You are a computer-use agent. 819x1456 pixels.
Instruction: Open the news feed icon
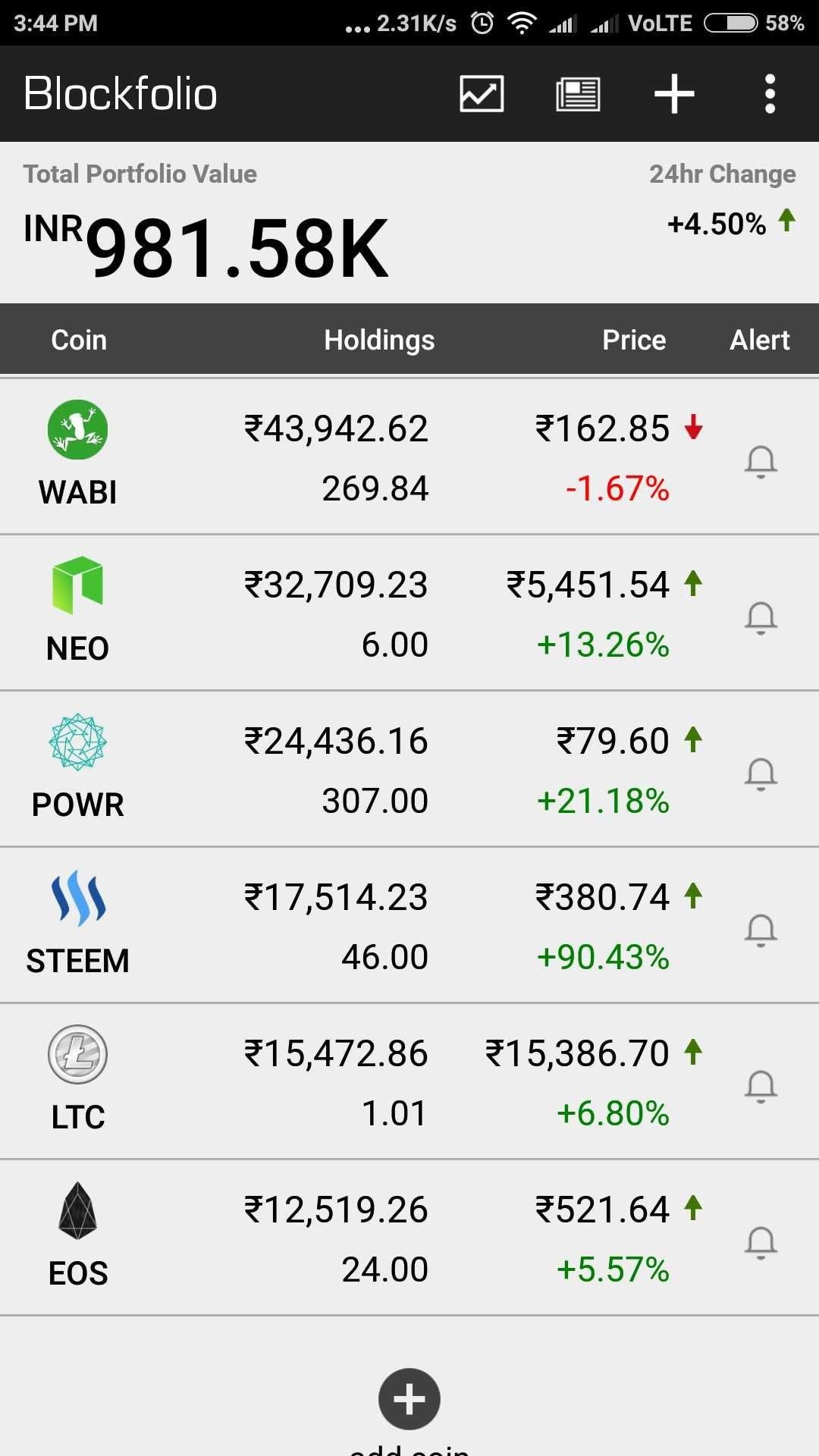point(578,94)
